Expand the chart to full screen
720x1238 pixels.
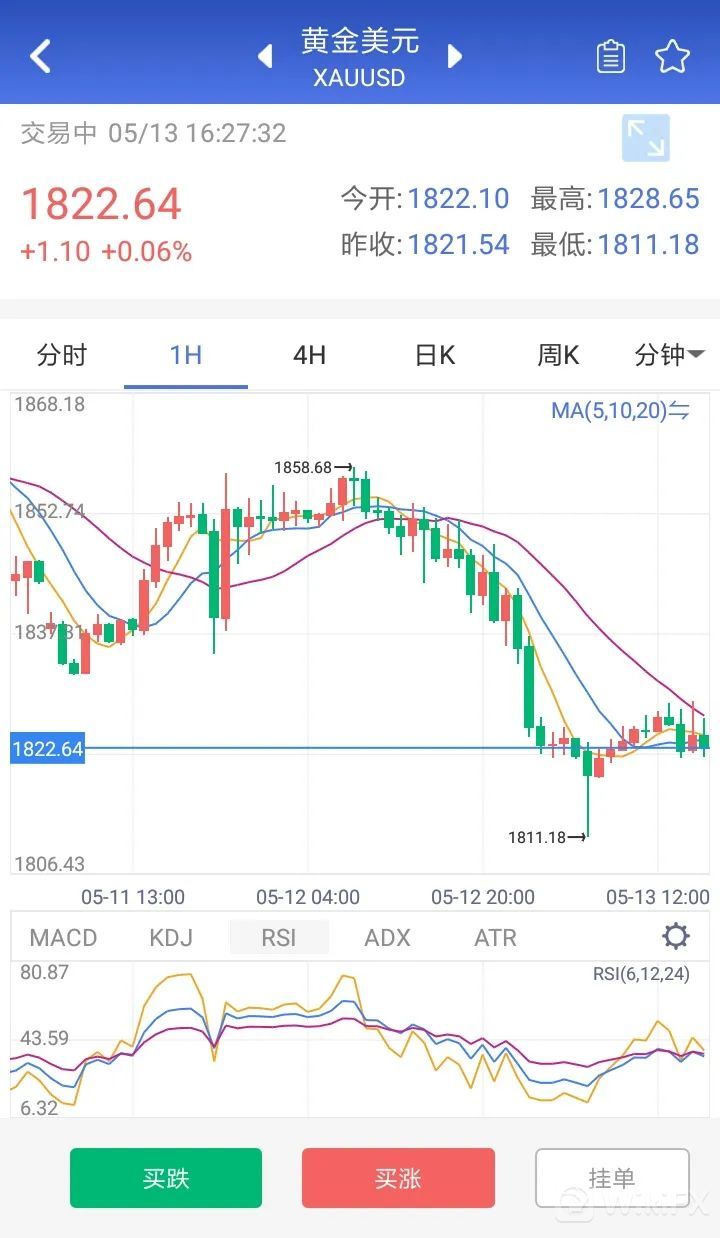[x=645, y=138]
